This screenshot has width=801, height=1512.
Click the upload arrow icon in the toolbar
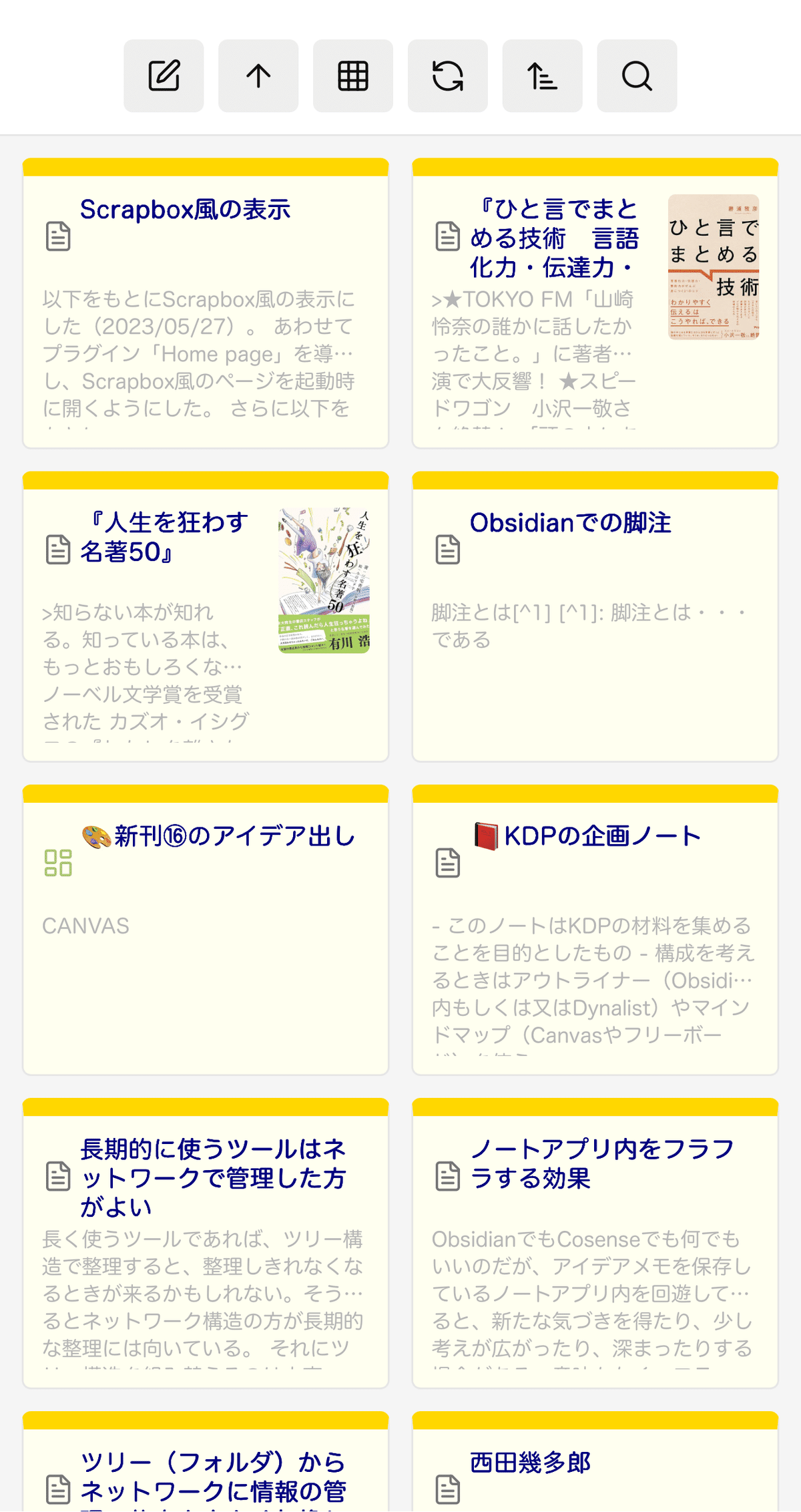click(259, 75)
